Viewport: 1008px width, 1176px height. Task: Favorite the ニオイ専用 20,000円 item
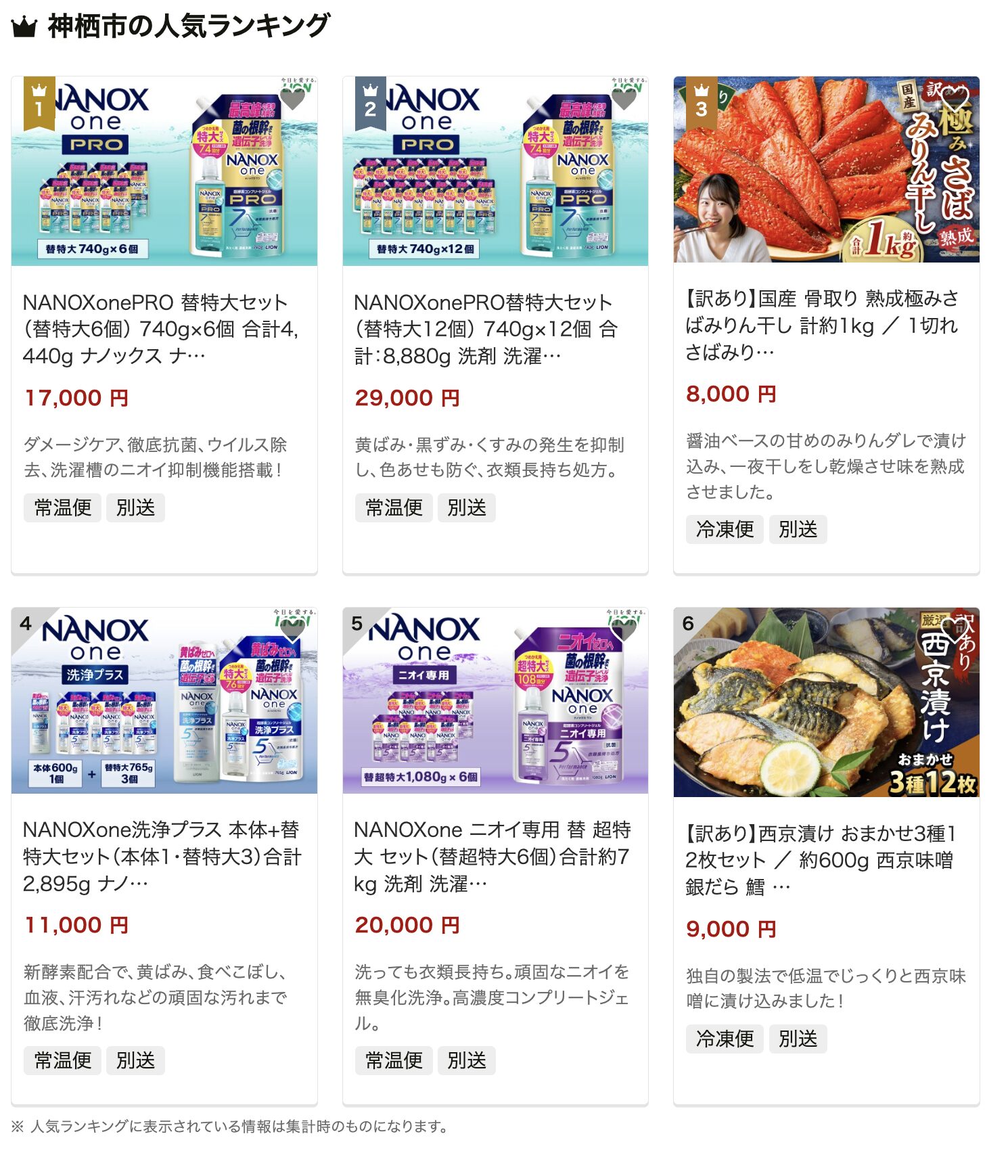[624, 629]
